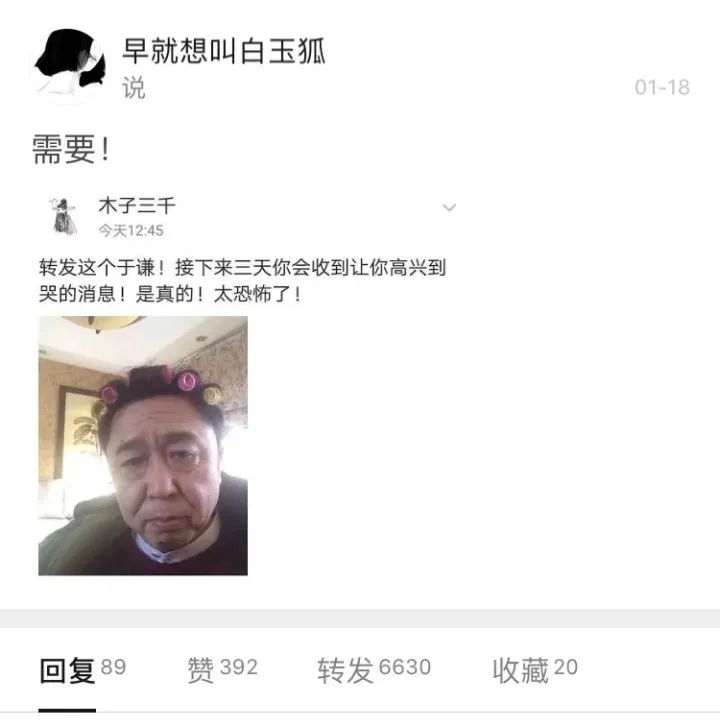Image resolution: width=720 pixels, height=727 pixels.
Task: Switch to the 转发 tab
Action: 374,669
